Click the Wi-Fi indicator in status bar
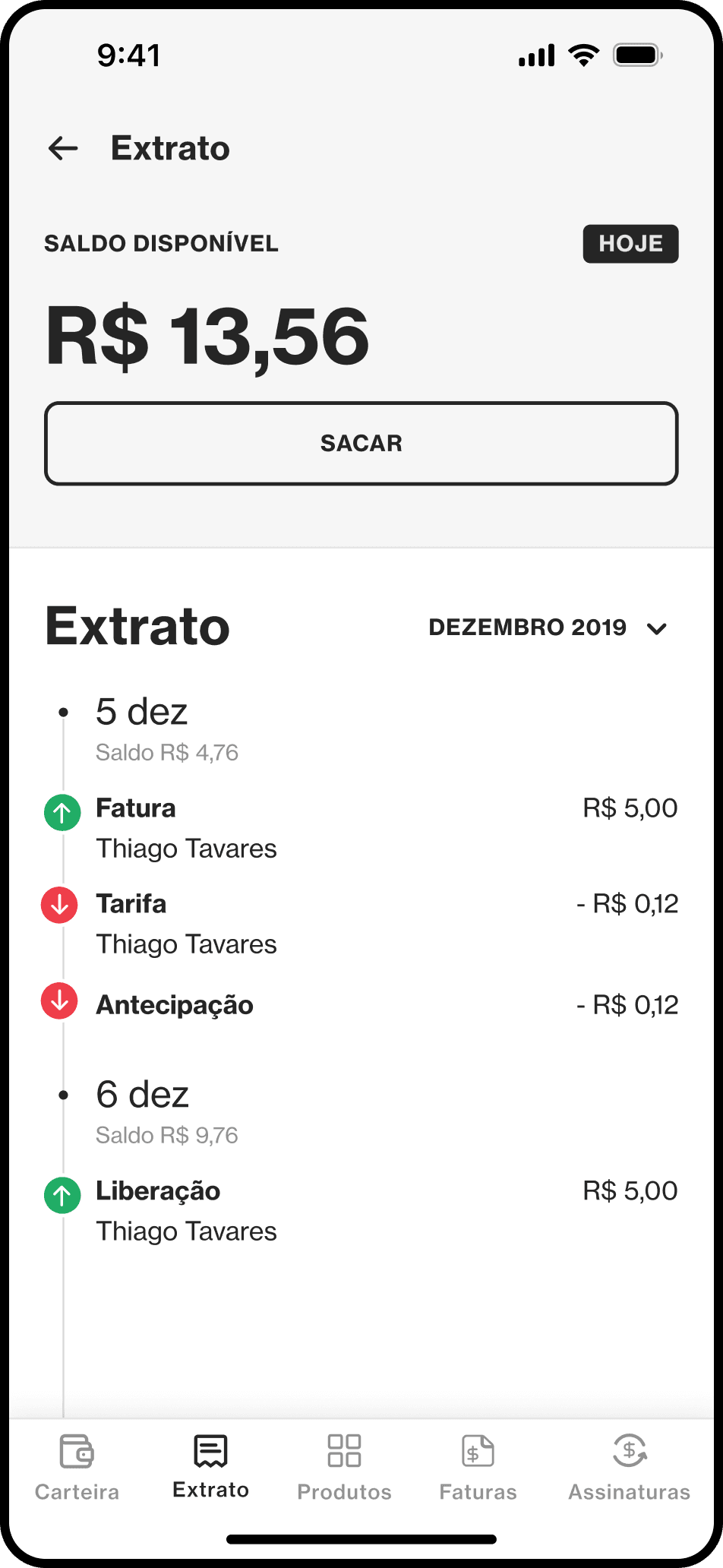The width and height of the screenshot is (723, 1568). tap(583, 54)
